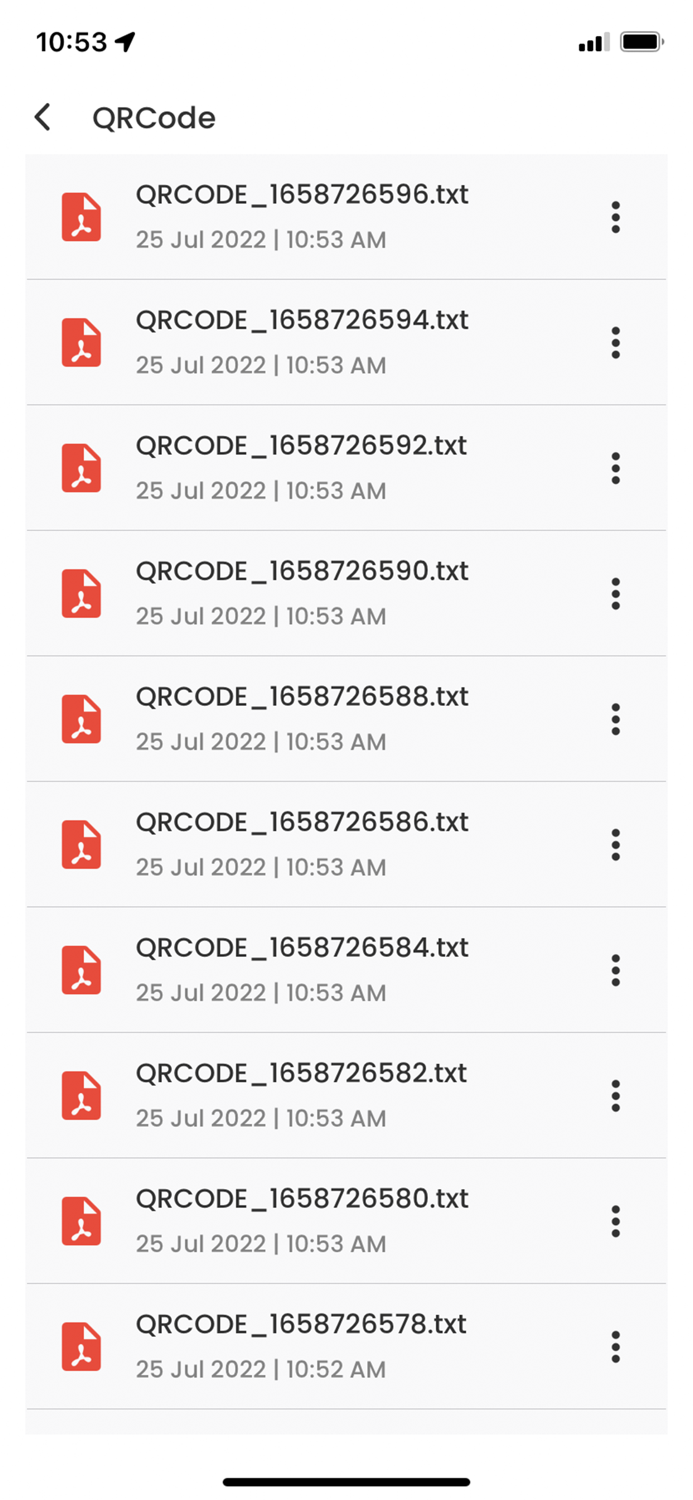
Task: Open QRCODE_1658726588.txt from the list
Action: [x=301, y=718]
